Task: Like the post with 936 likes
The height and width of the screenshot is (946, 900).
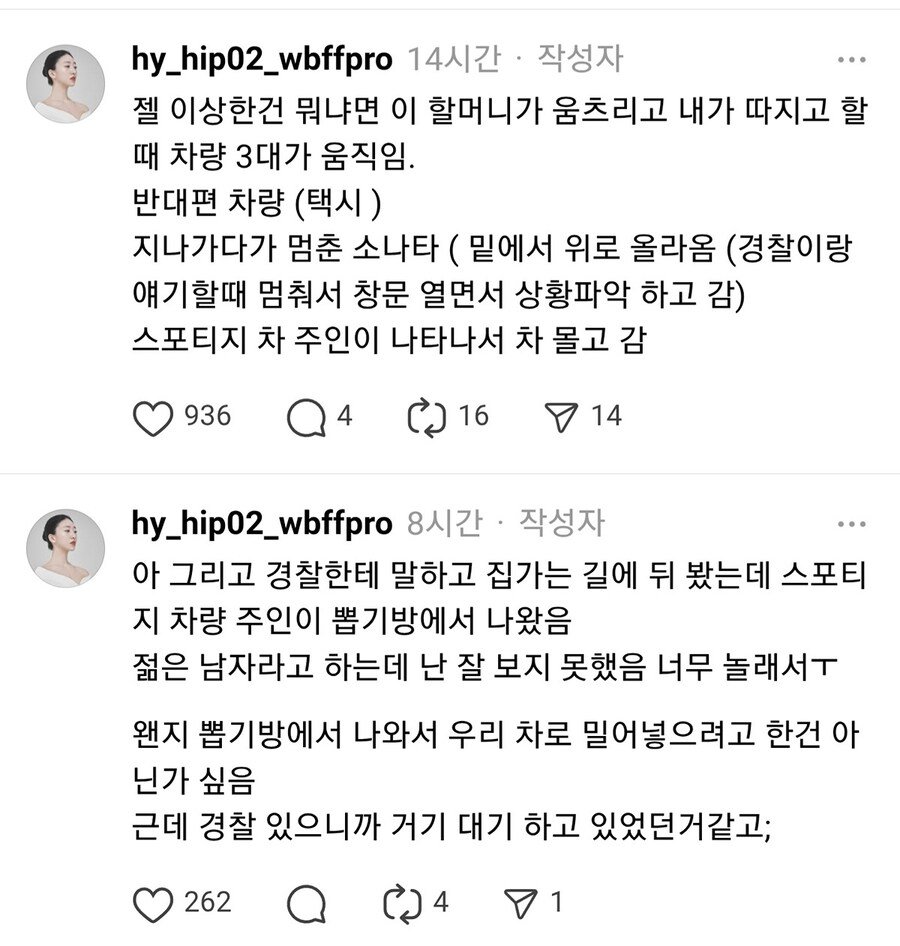Action: pyautogui.click(x=153, y=417)
